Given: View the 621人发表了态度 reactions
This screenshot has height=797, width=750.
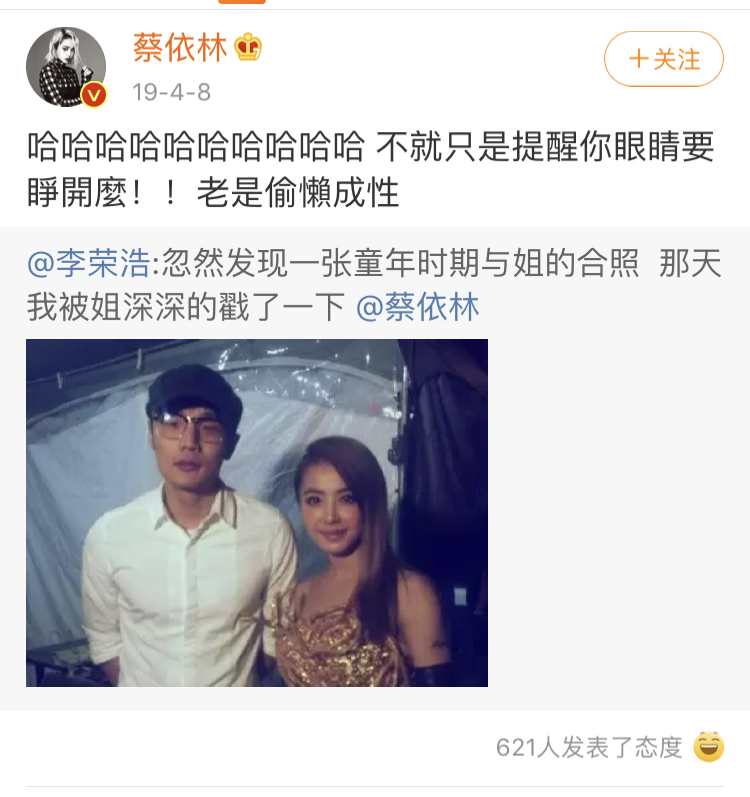Looking at the screenshot, I should click(588, 746).
